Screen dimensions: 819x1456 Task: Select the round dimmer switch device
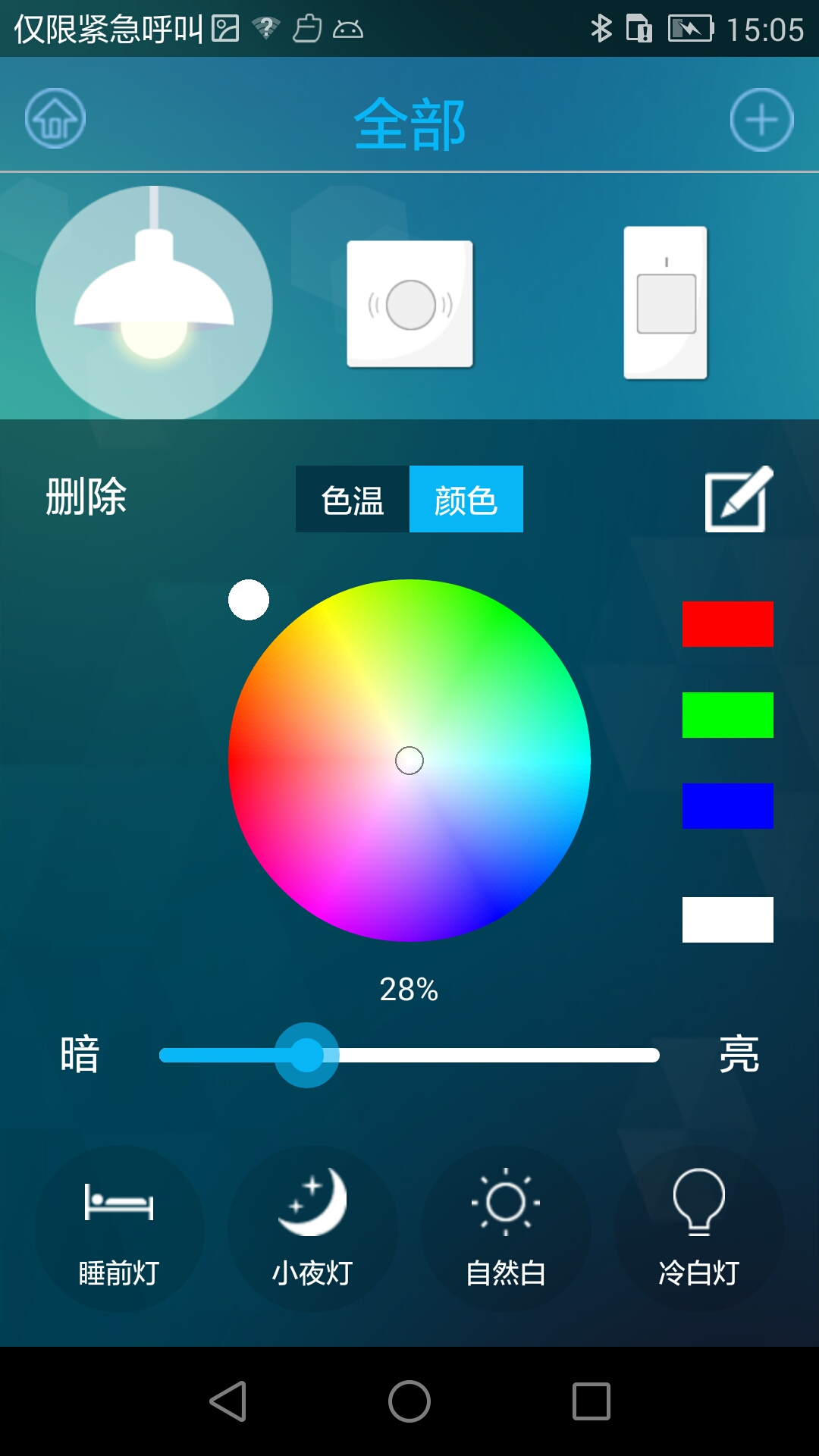point(409,303)
